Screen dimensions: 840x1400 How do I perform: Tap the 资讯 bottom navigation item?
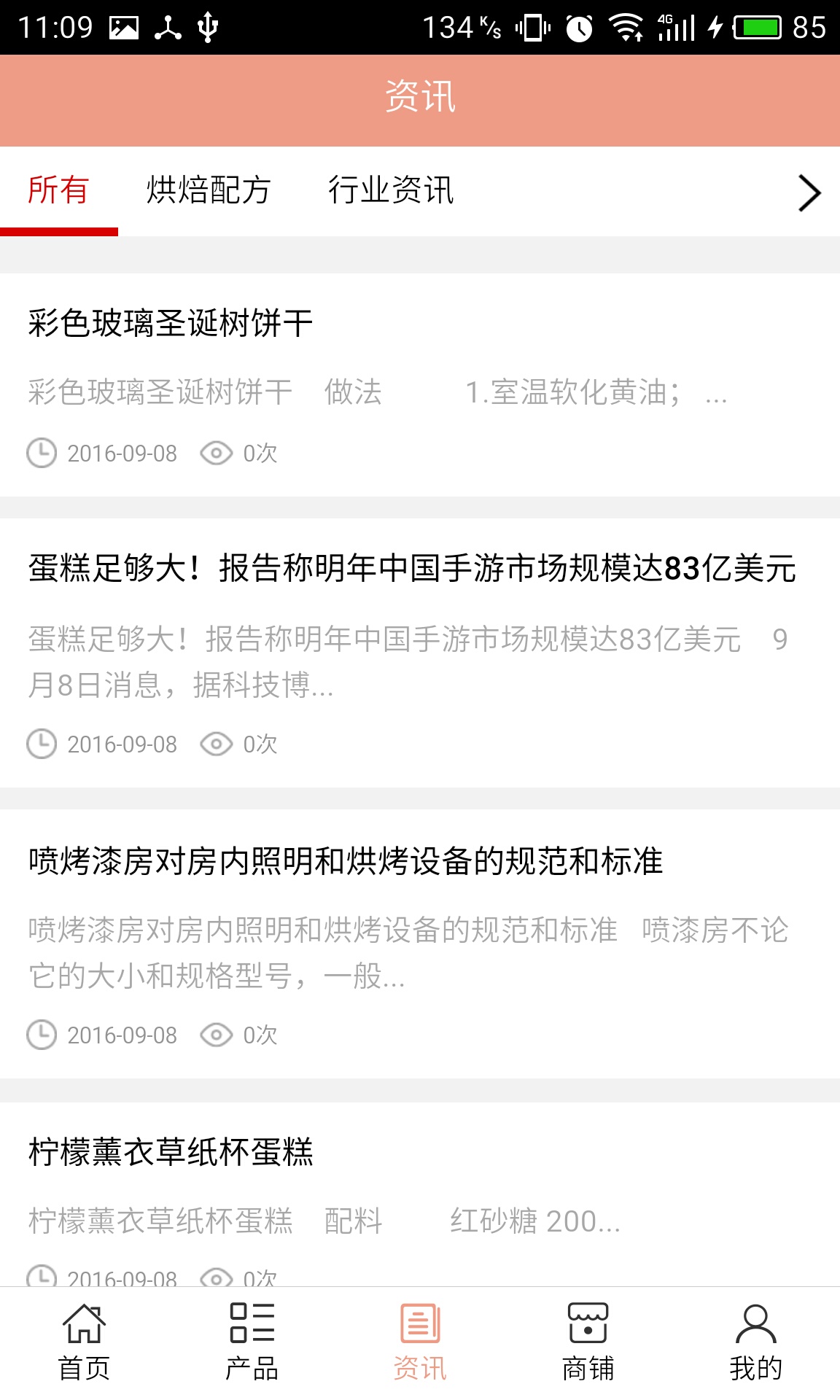[420, 1342]
